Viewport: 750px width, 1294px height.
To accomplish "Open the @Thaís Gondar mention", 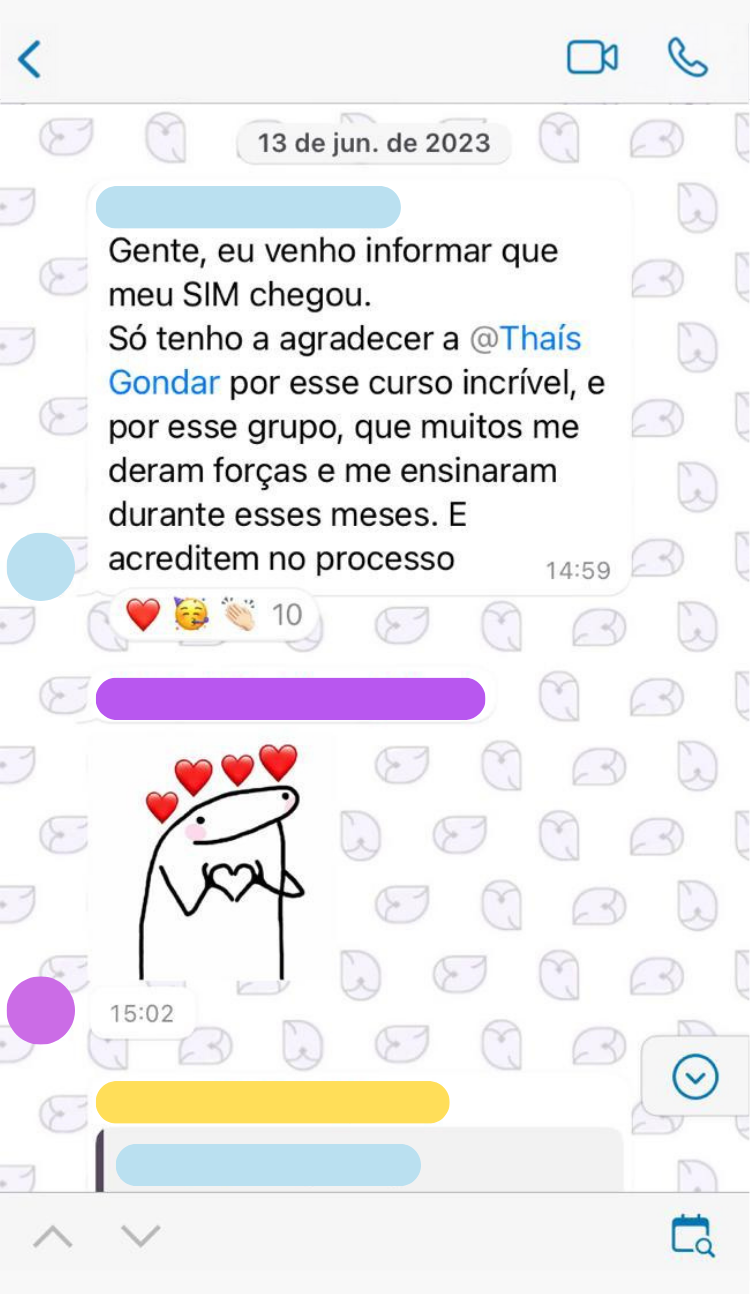I will [x=344, y=360].
